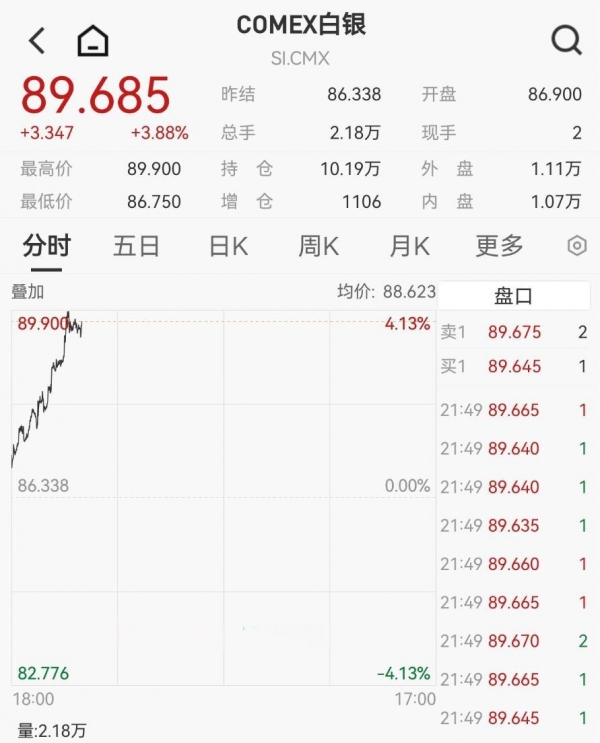Switch to the 分时 chart tab
The height and width of the screenshot is (743, 600).
coord(46,246)
